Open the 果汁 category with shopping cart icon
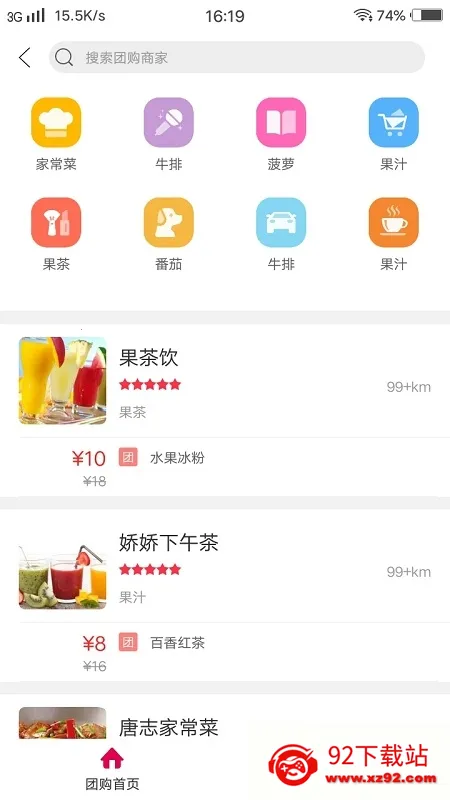The image size is (450, 800). click(393, 134)
